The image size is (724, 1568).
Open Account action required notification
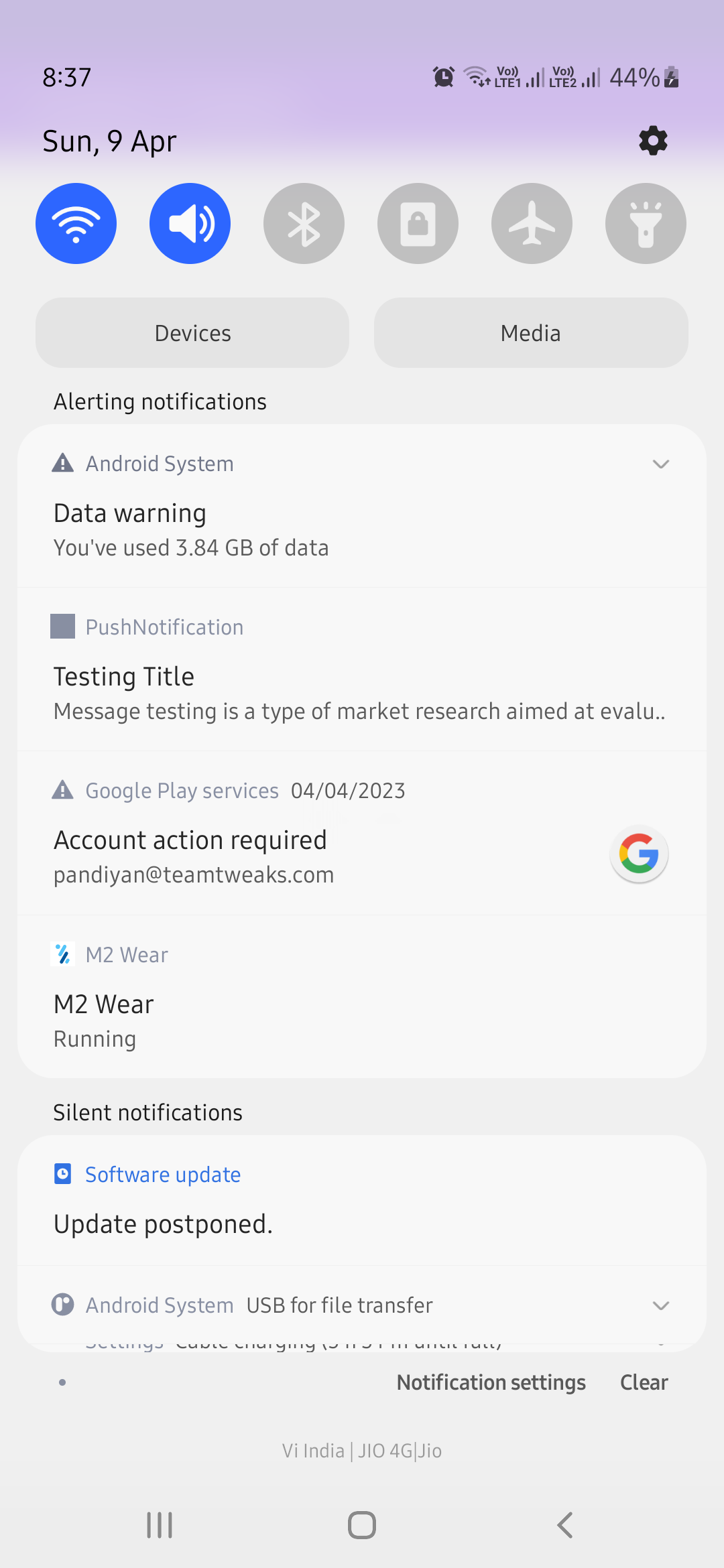[x=362, y=833]
